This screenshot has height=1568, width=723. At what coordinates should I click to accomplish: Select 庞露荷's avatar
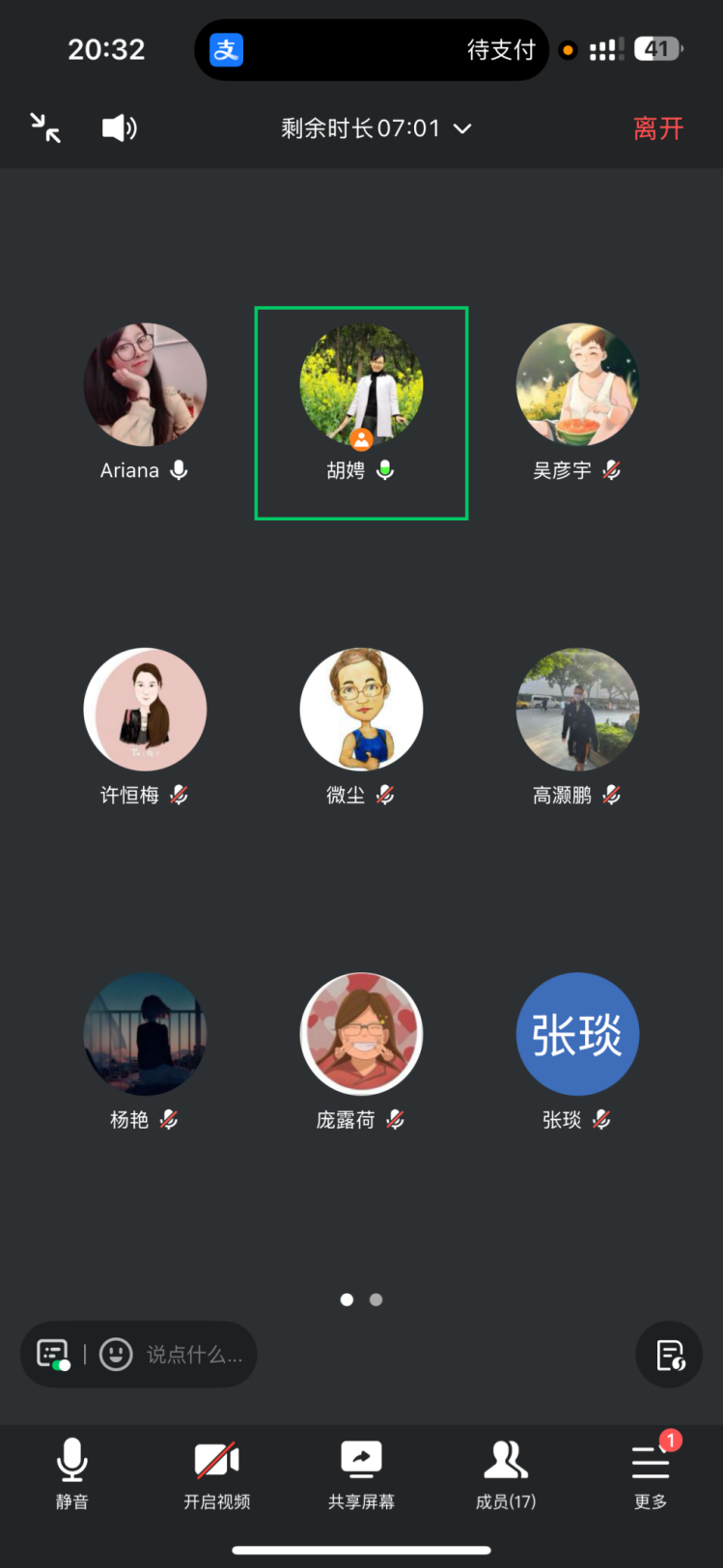[361, 1034]
